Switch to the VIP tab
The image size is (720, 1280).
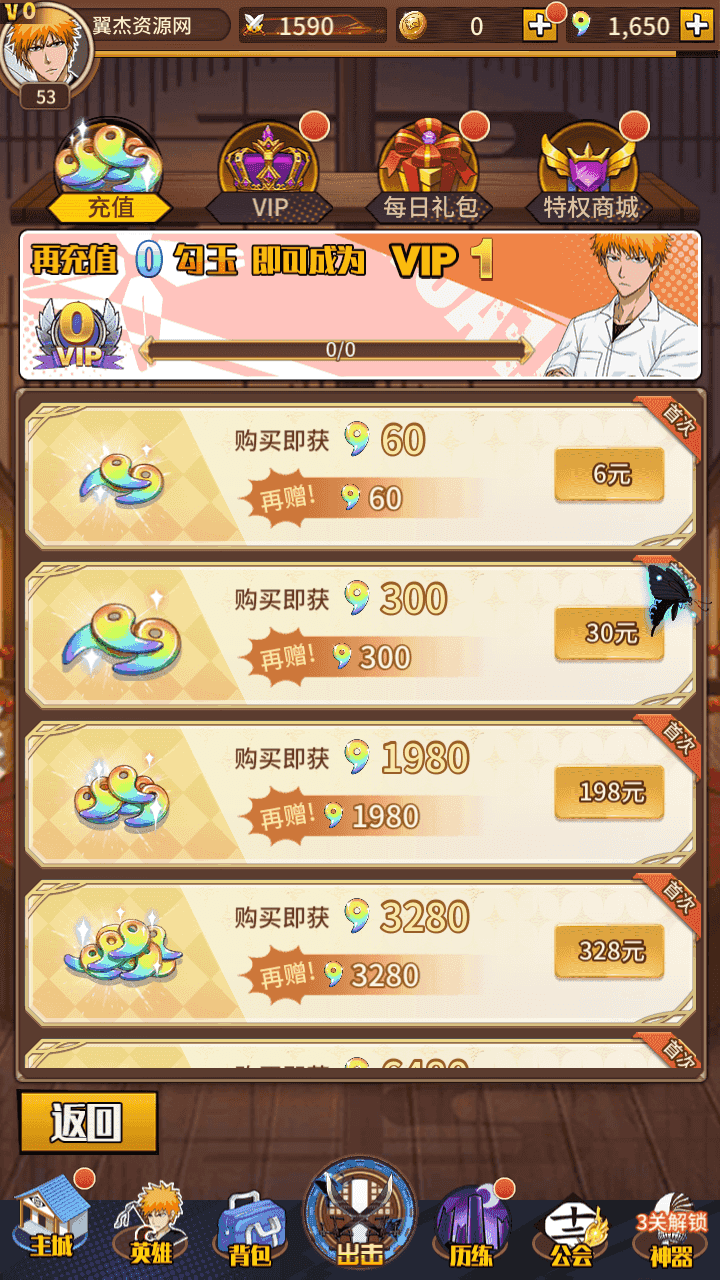(269, 175)
